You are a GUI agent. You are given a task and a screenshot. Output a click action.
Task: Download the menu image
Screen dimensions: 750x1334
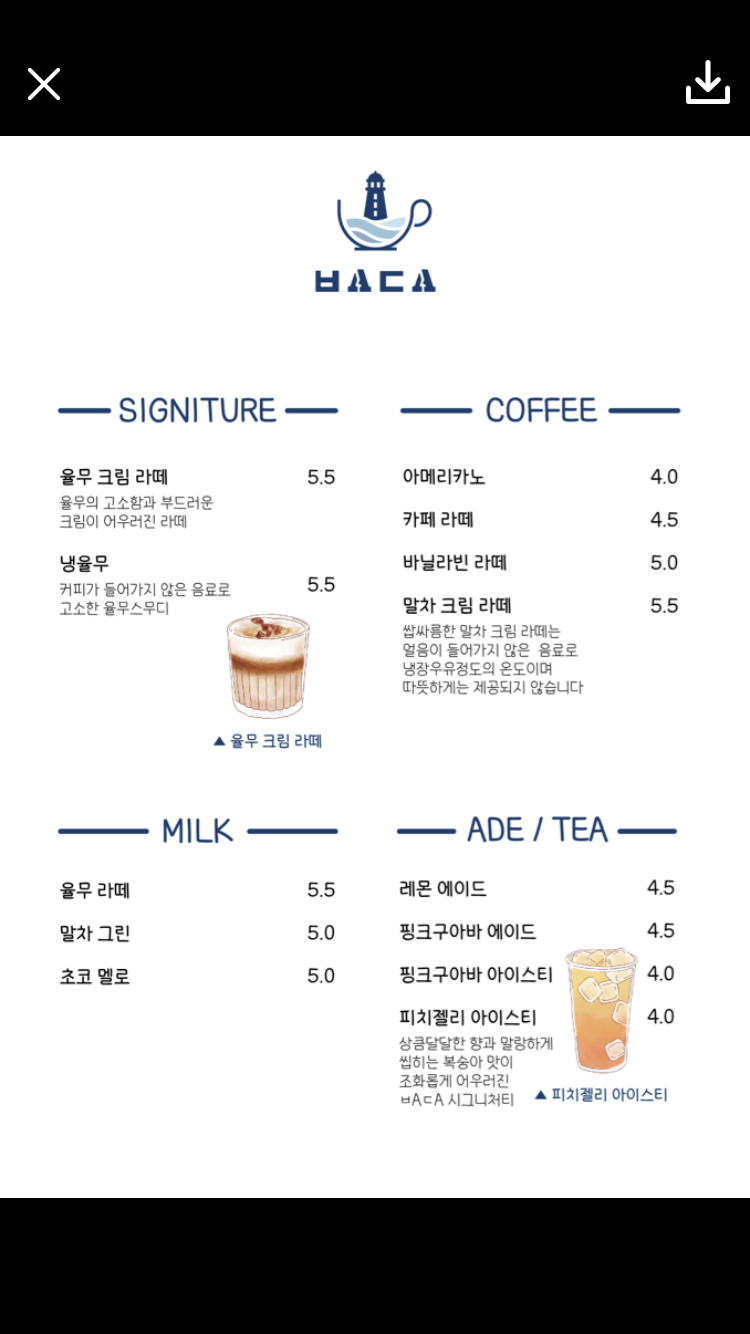pyautogui.click(x=707, y=83)
